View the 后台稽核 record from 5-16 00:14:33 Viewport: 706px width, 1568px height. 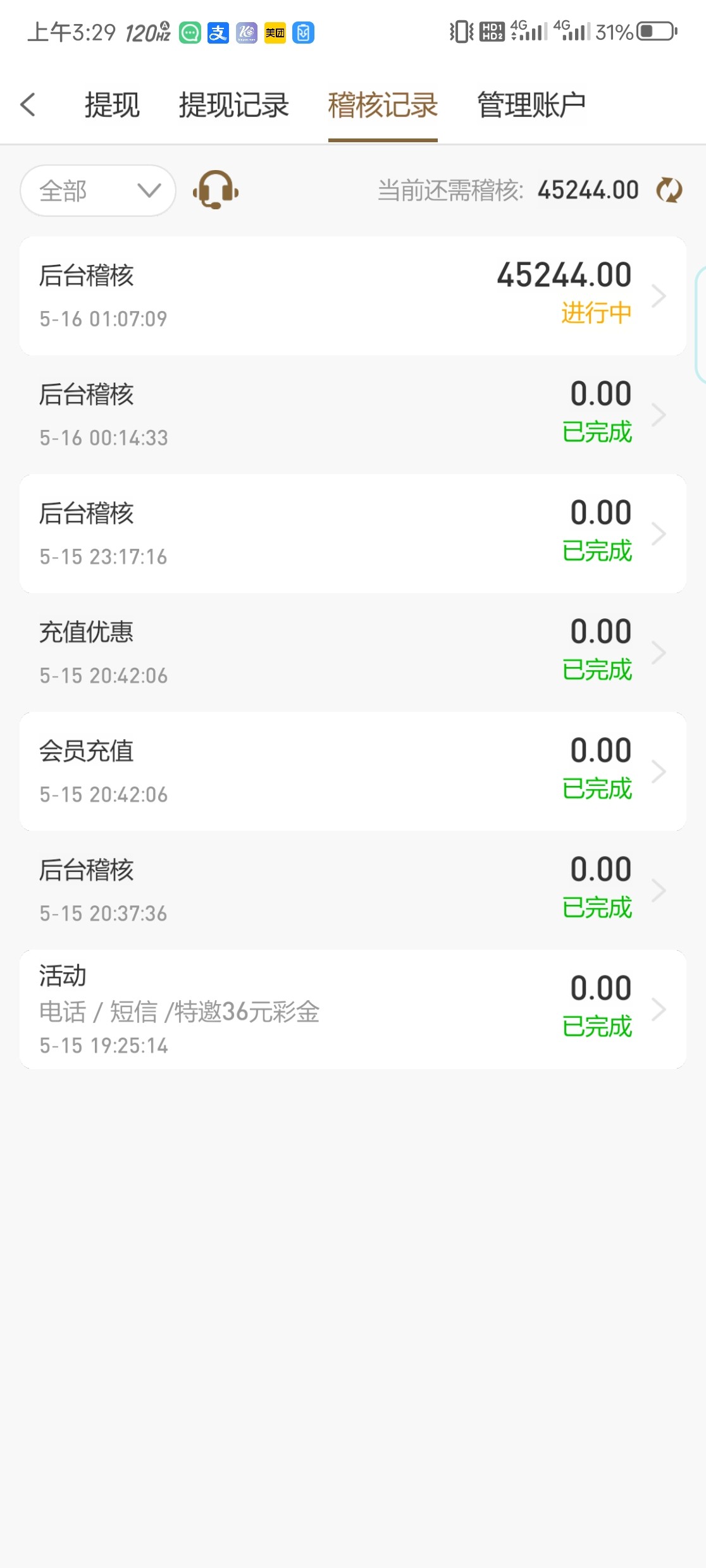point(353,415)
